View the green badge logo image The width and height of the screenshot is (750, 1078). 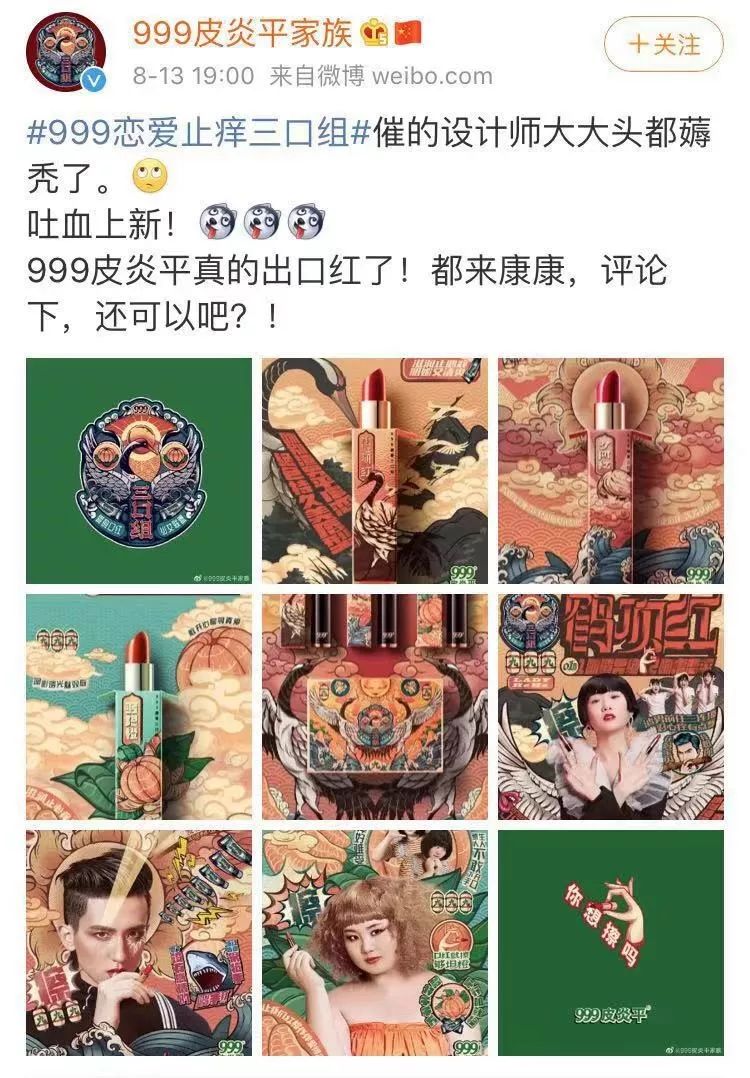pos(138,471)
